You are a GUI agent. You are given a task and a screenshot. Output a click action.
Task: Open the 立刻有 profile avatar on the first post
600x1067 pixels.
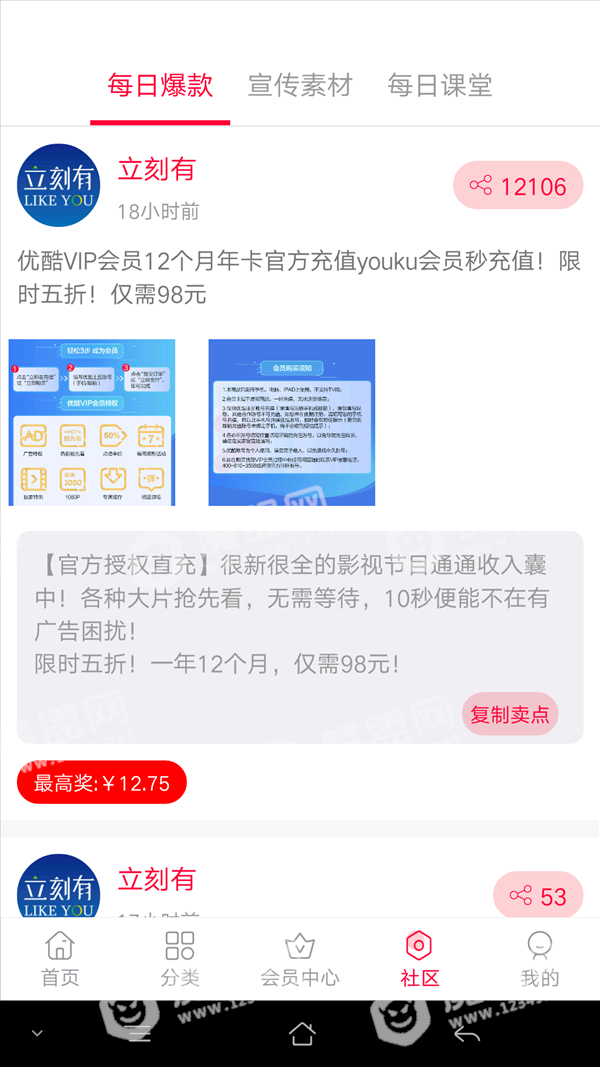coord(59,185)
